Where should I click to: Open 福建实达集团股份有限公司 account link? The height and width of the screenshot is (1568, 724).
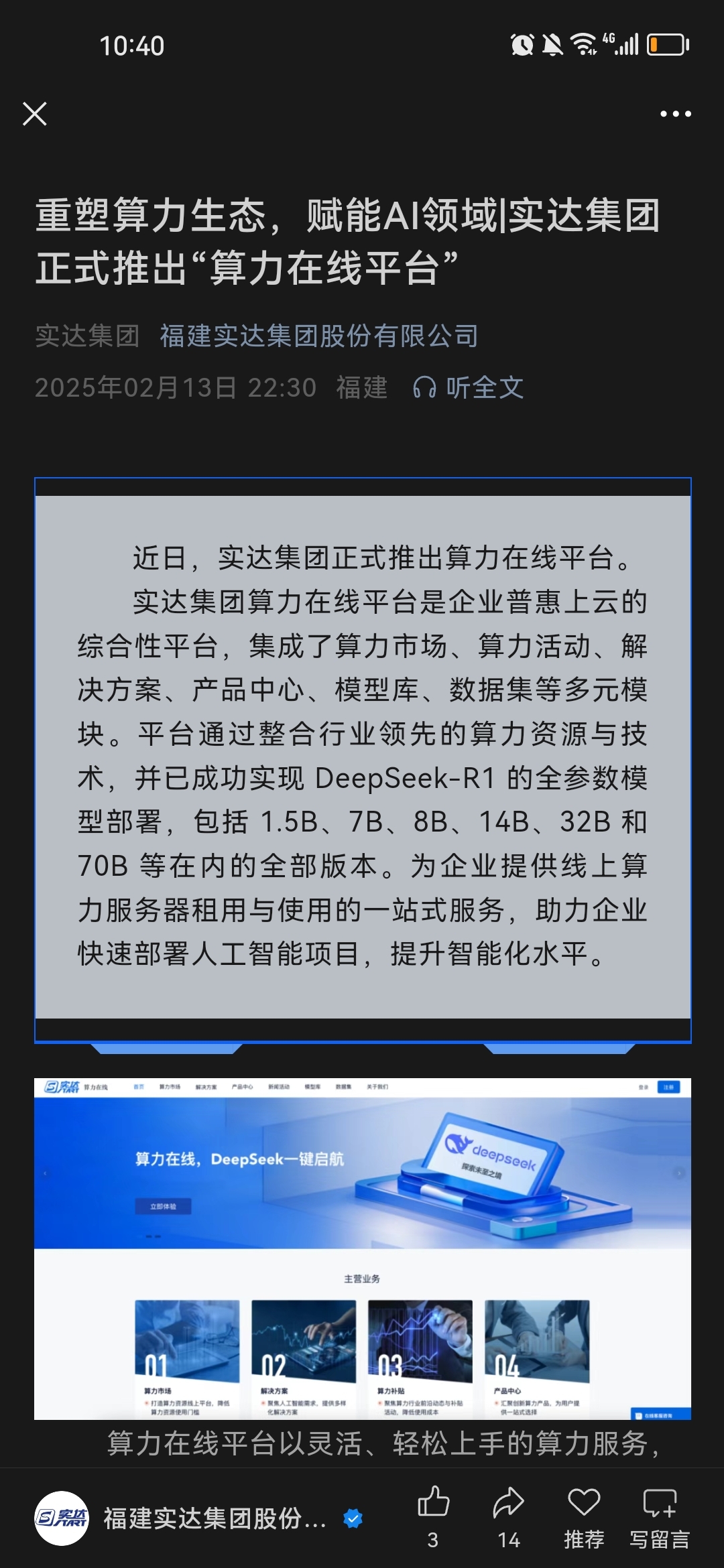[x=319, y=336]
